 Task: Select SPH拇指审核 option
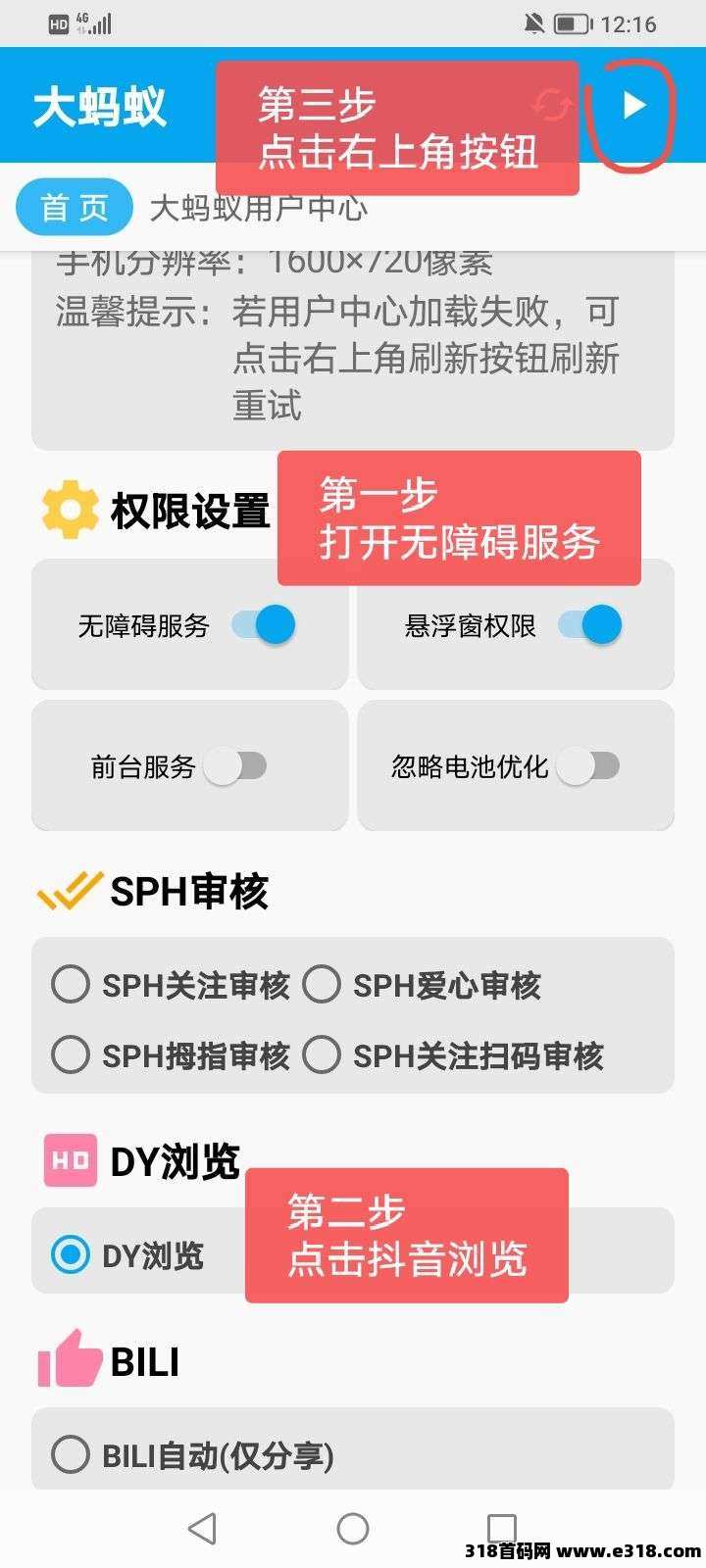point(171,1055)
